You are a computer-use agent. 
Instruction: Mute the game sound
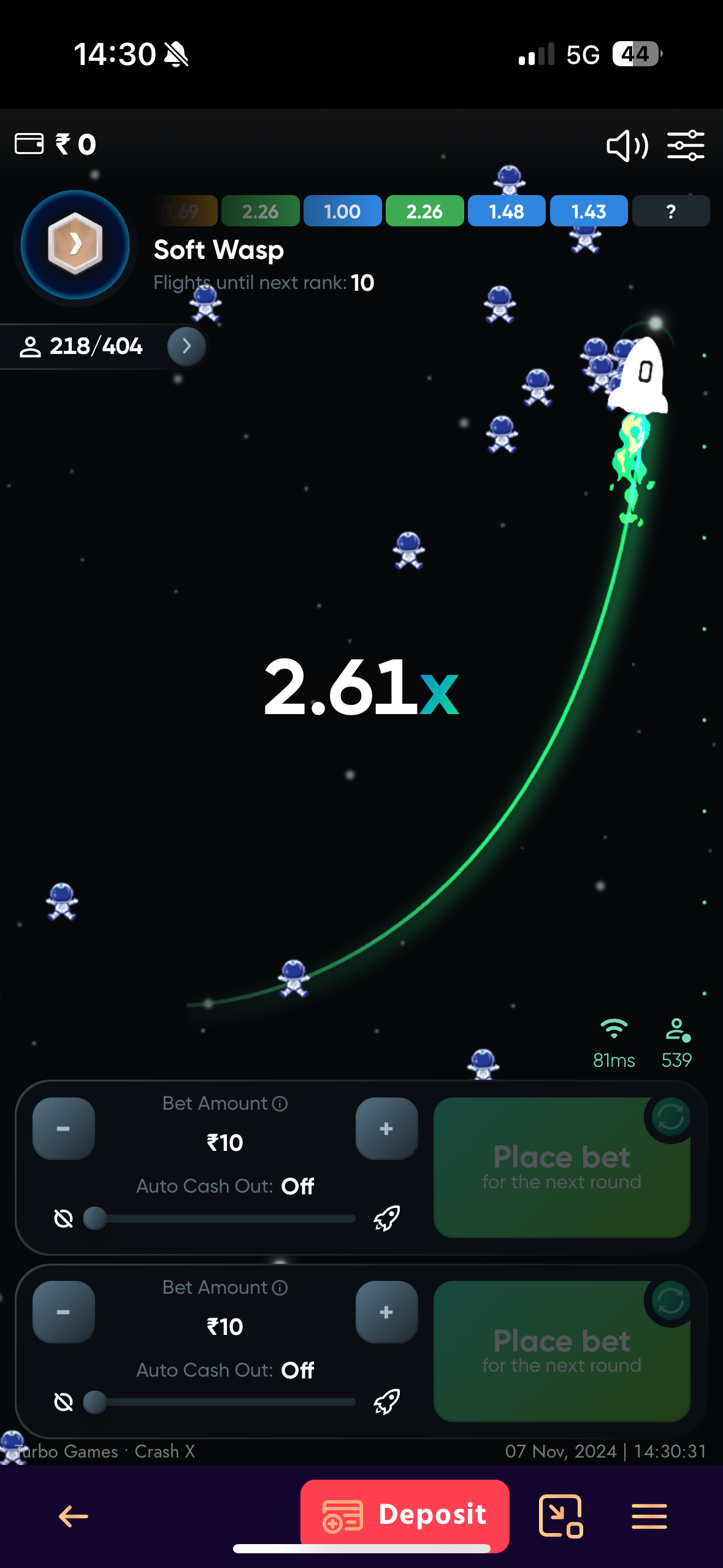[627, 145]
